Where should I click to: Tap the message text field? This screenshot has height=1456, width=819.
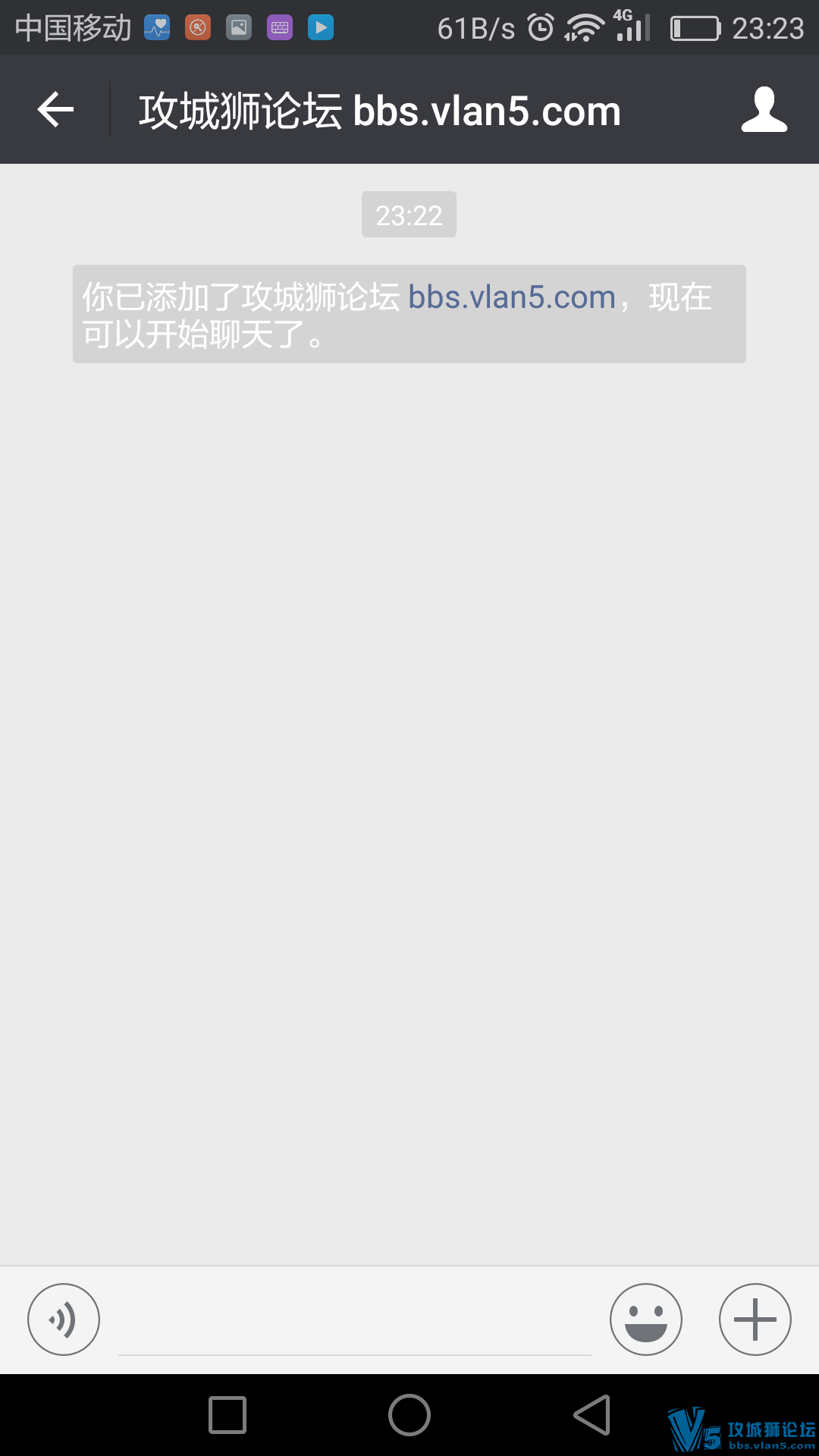click(354, 1323)
